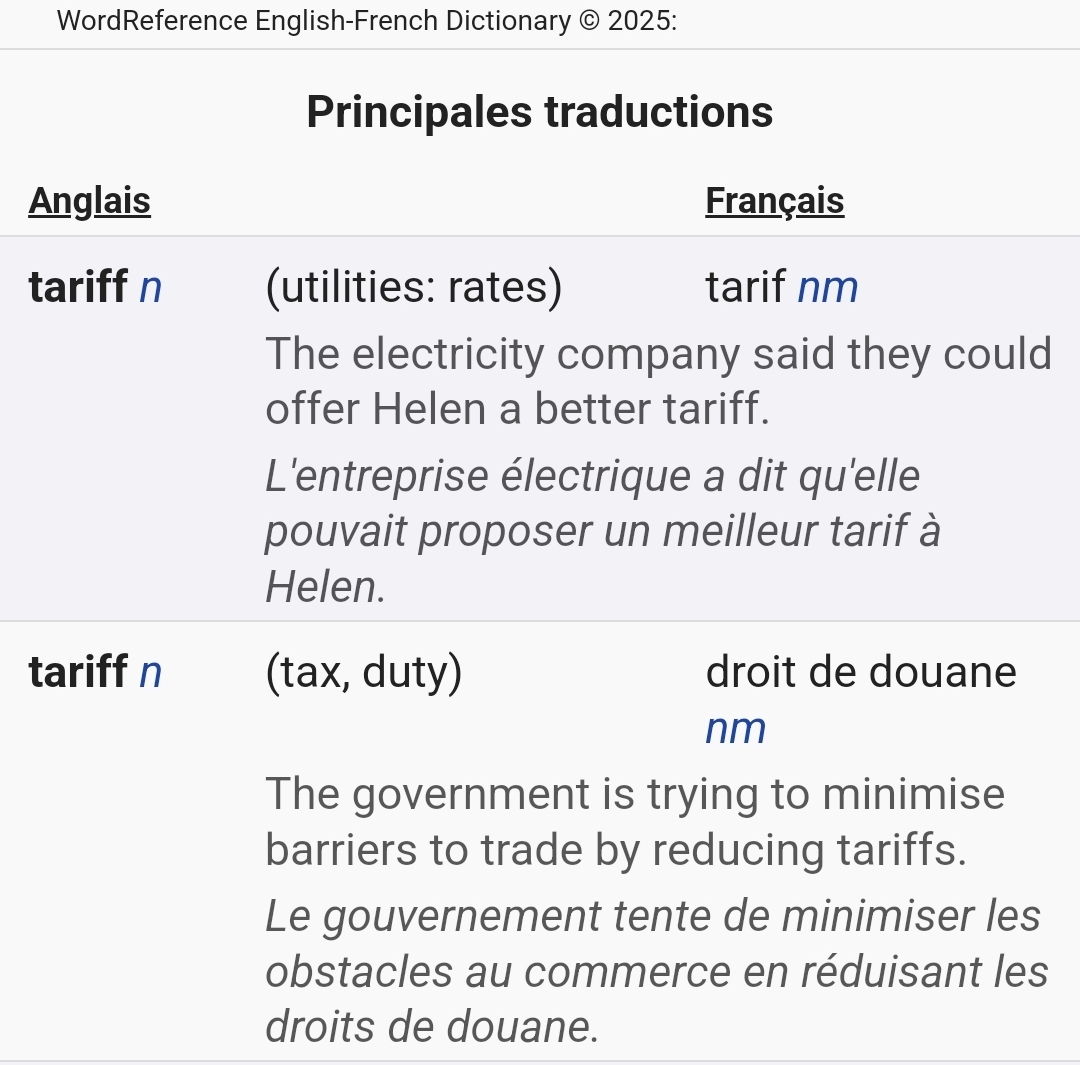The height and width of the screenshot is (1065, 1080).
Task: Tap the blue 'n' in the tax, duty row
Action: [x=150, y=673]
